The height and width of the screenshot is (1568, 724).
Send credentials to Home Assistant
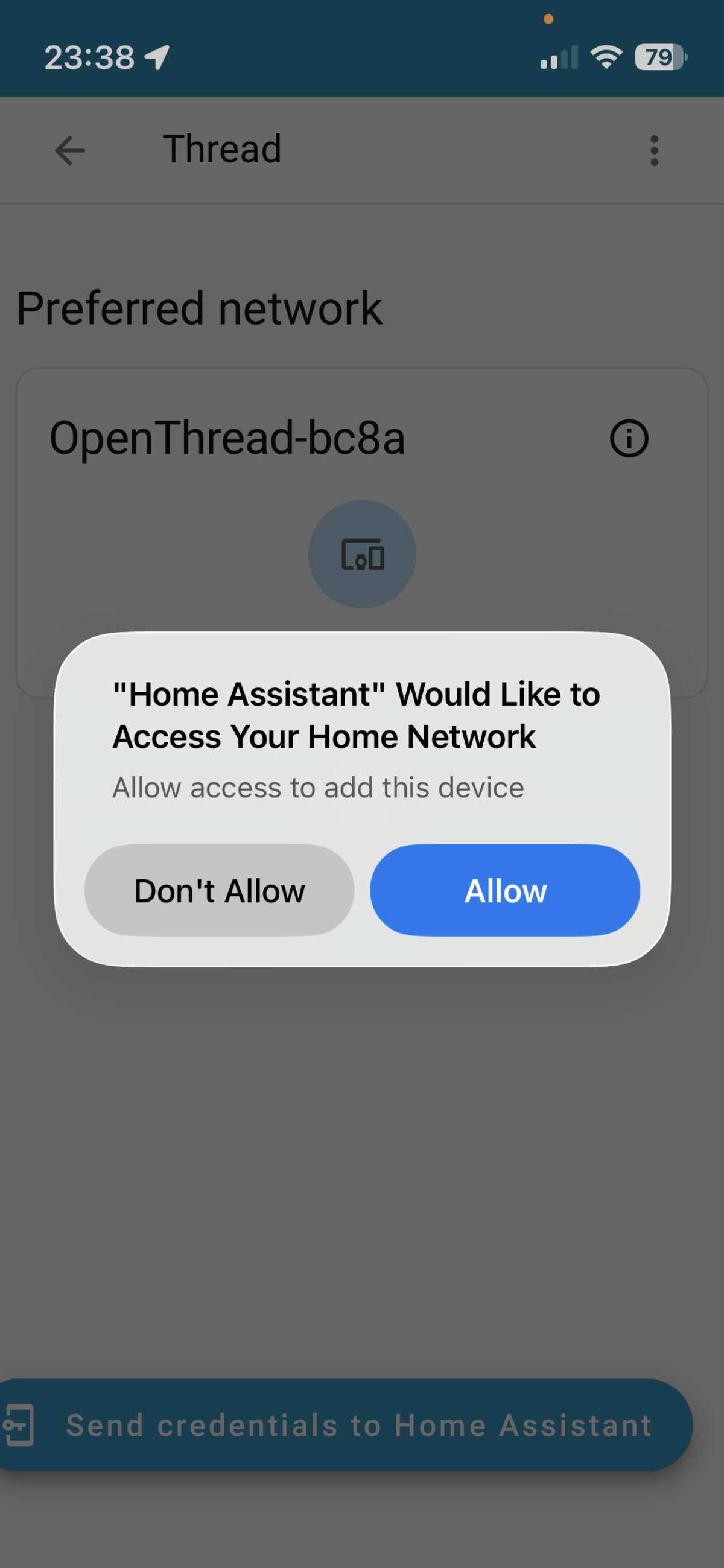pyautogui.click(x=347, y=1426)
